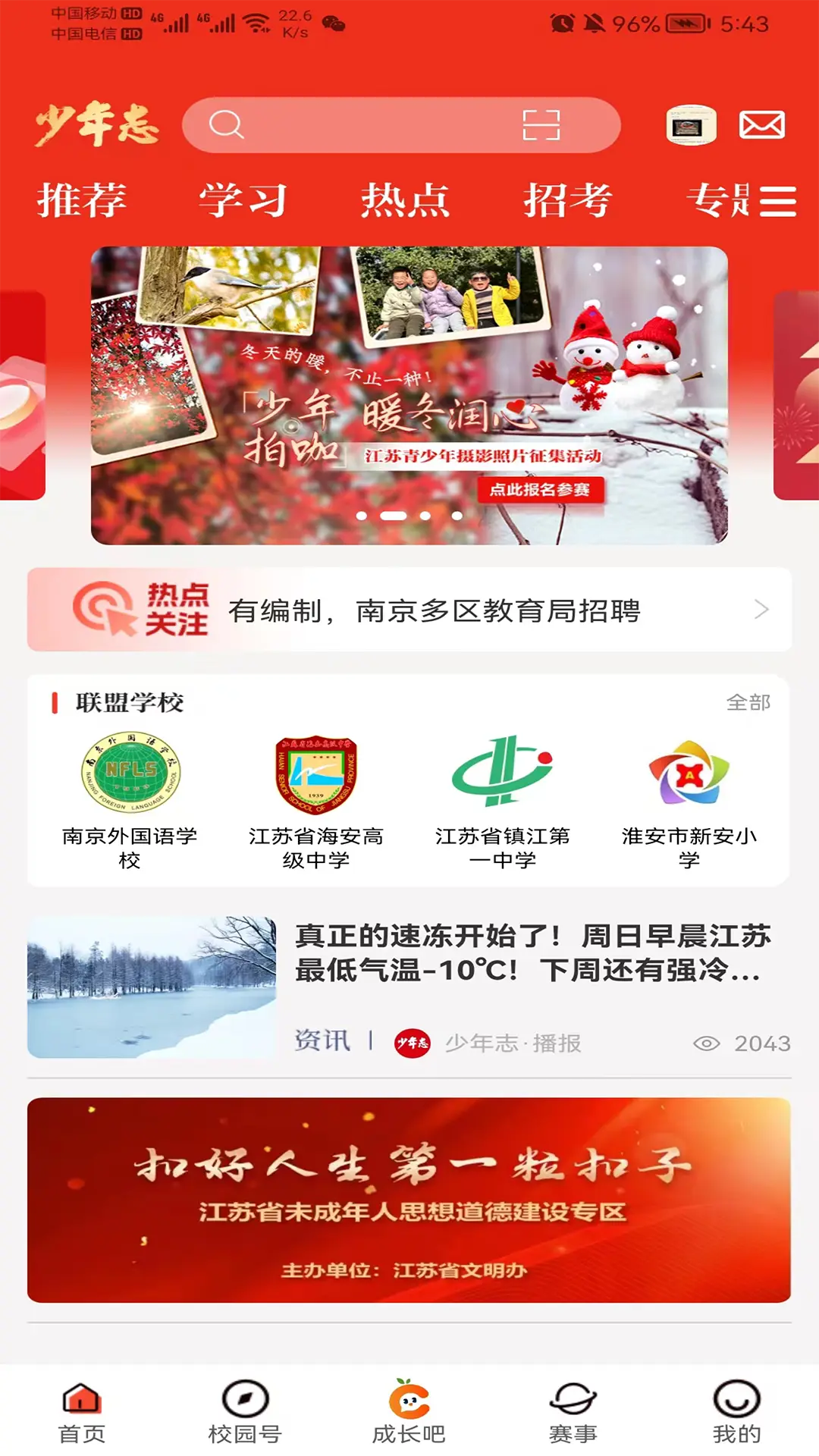Go to the 校园号 tab
This screenshot has height=1456, width=819.
(x=245, y=1411)
